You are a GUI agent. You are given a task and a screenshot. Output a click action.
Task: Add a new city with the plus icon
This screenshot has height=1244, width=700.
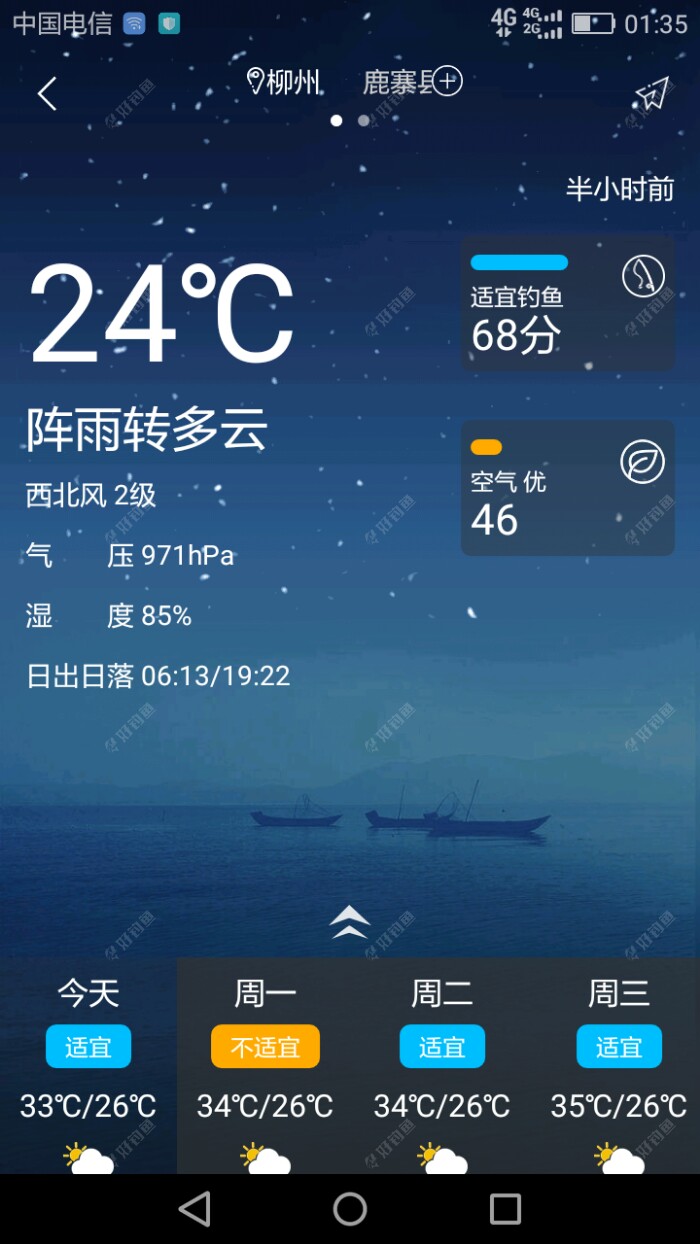click(447, 81)
